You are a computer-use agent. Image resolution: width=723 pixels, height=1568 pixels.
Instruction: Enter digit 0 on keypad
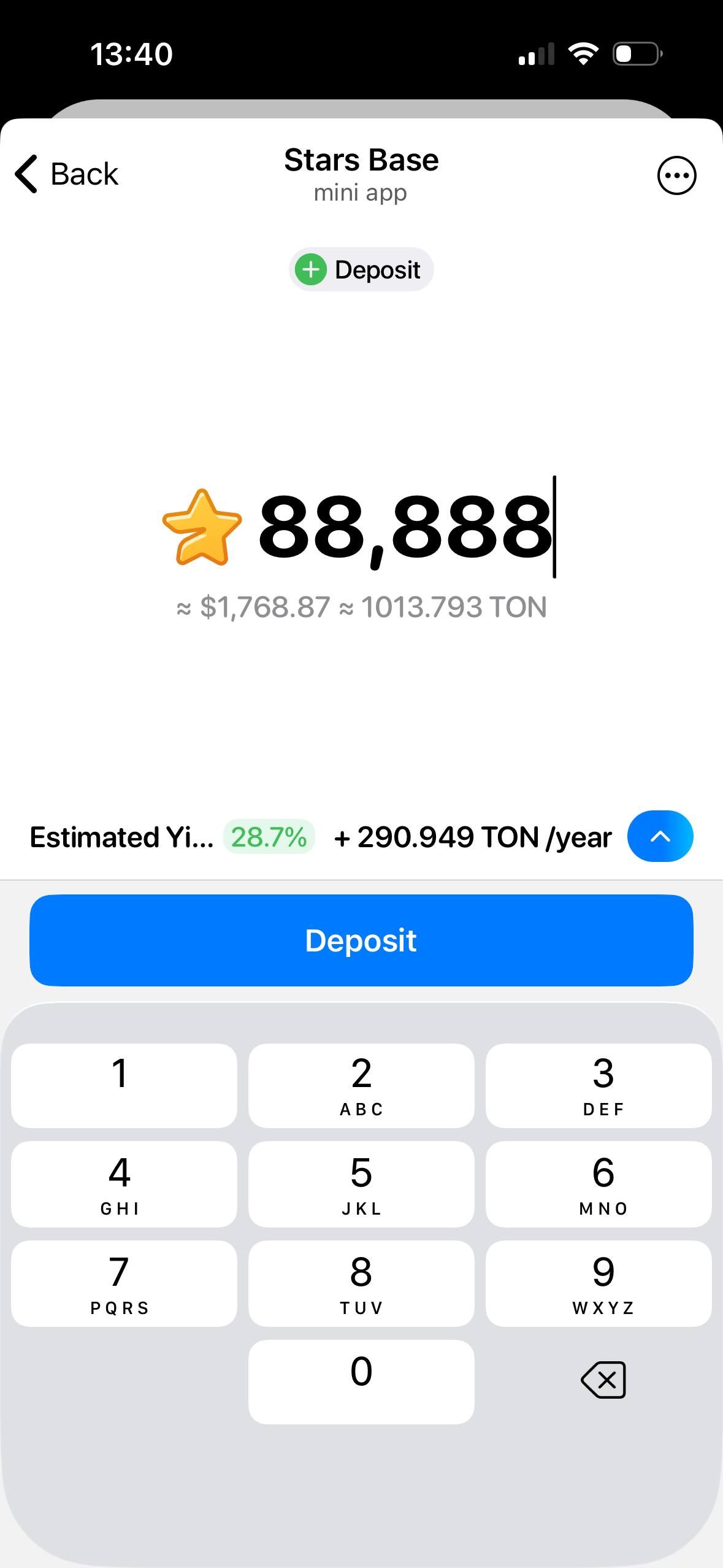point(361,1382)
